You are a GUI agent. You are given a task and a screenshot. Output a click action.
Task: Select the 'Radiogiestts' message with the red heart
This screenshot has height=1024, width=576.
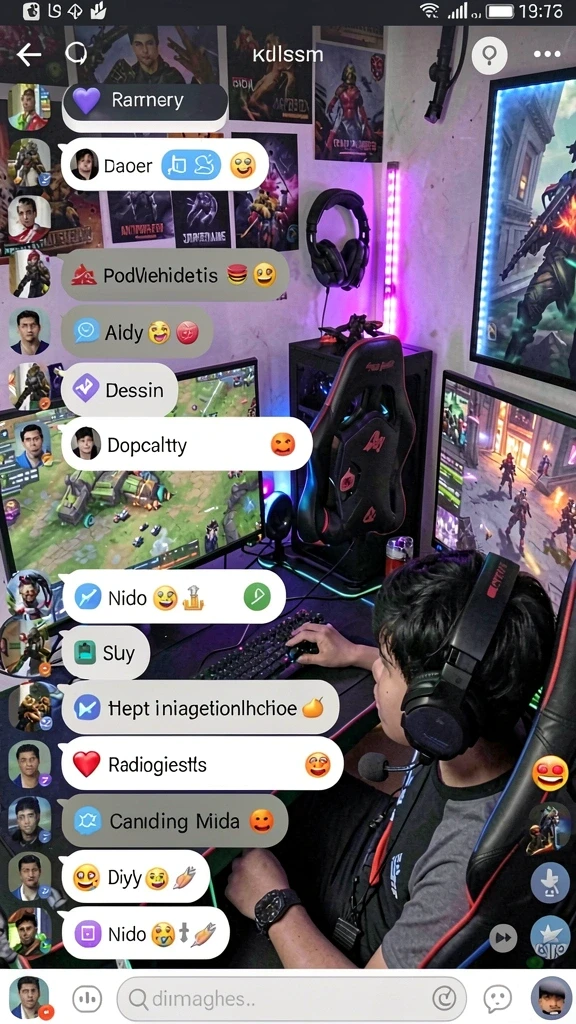[x=202, y=764]
